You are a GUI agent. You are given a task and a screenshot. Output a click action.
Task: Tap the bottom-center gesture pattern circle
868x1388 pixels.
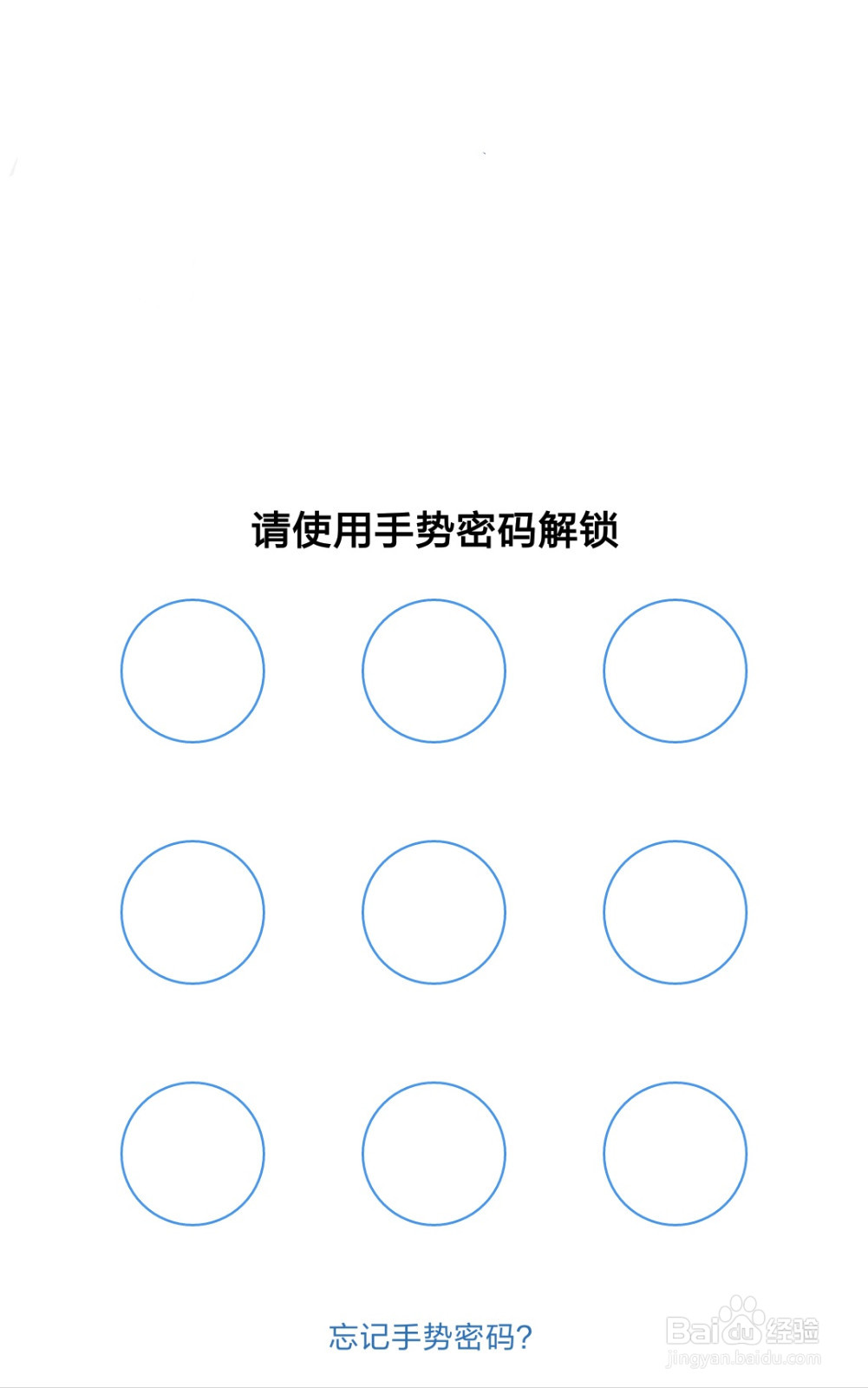point(434,1155)
